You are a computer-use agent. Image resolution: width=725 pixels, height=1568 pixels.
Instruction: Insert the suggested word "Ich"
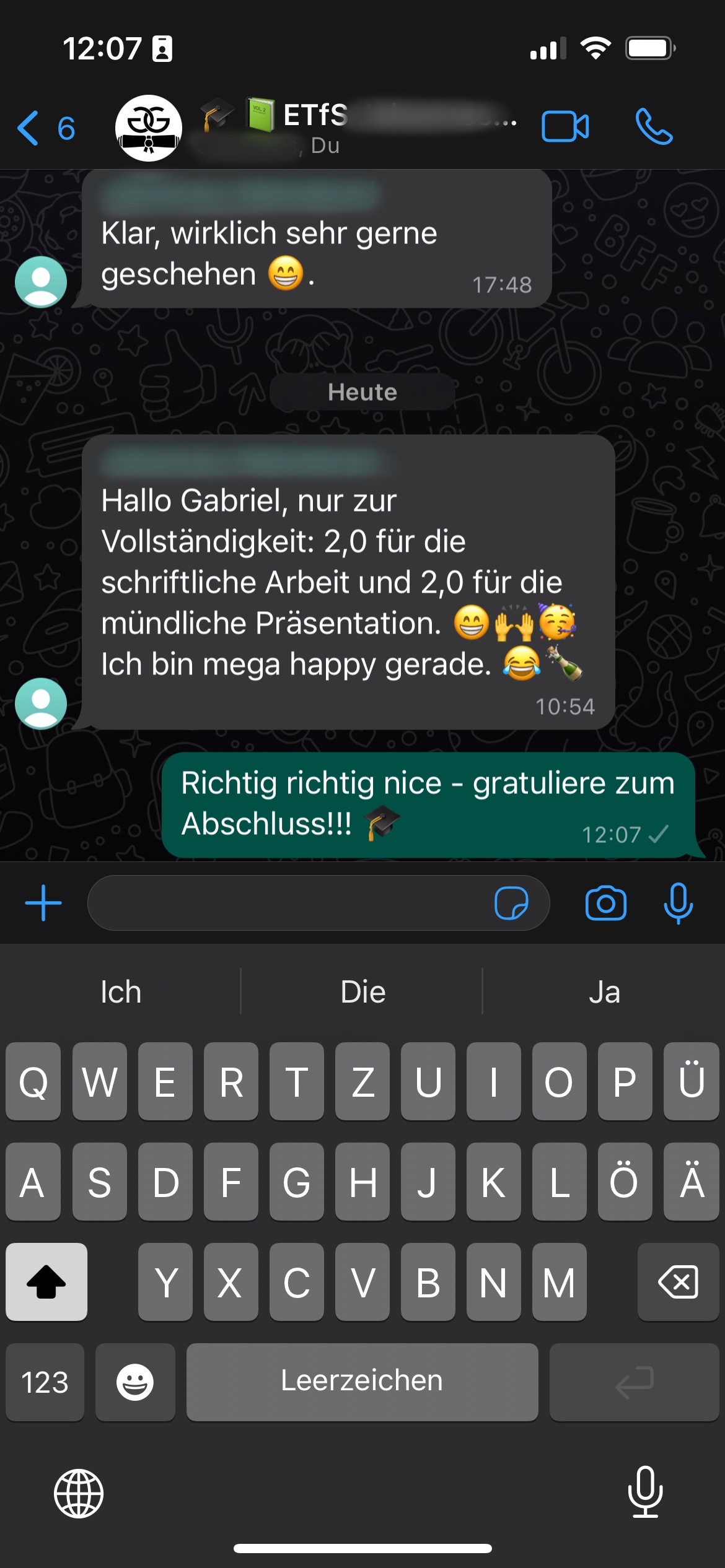coord(121,992)
